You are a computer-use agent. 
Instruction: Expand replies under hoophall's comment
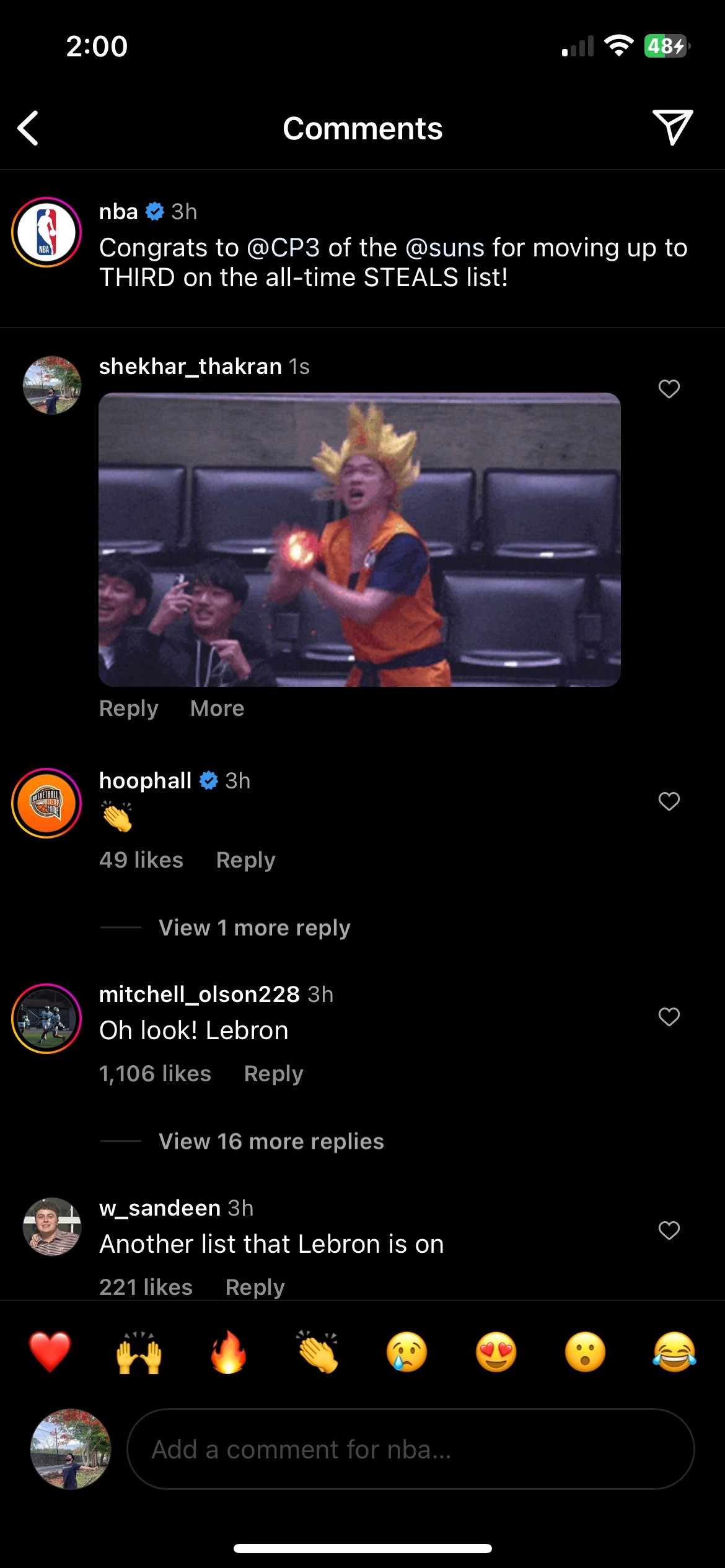pos(254,927)
